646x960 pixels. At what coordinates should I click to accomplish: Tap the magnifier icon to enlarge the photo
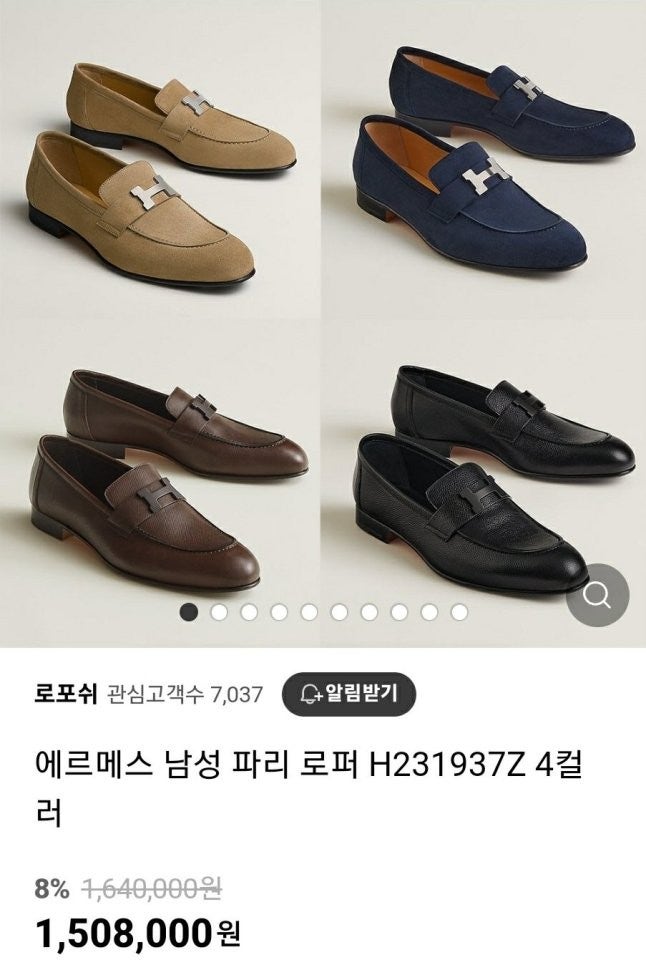pyautogui.click(x=597, y=596)
